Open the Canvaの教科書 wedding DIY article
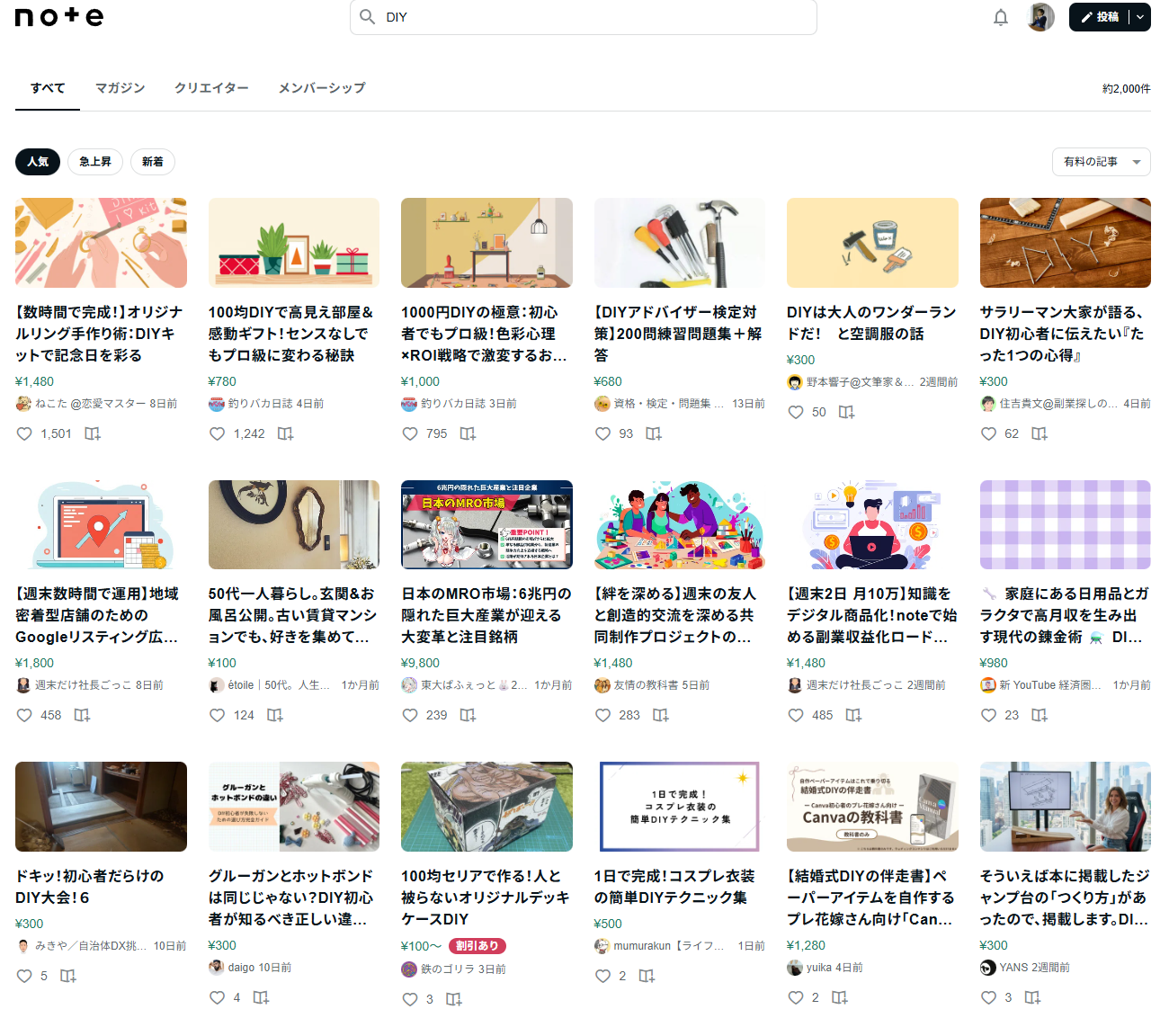This screenshot has height=1036, width=1169. tap(871, 897)
